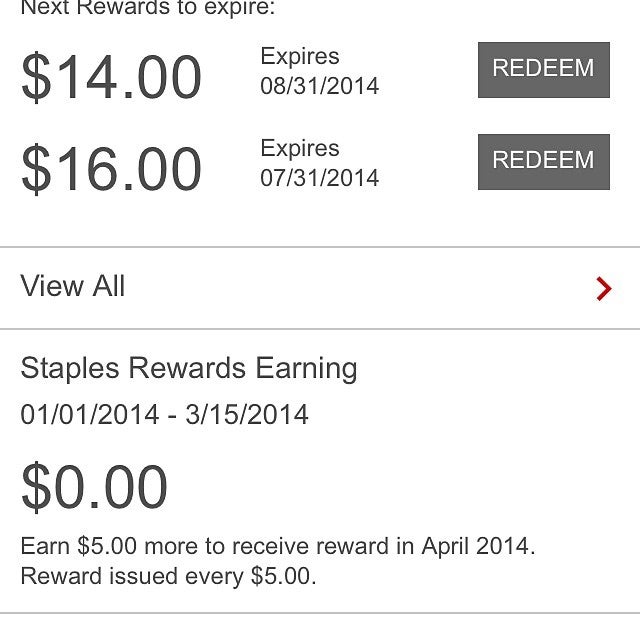640x640 pixels.
Task: Redeem the $16.00 reward expiring 07/31/2014
Action: (x=543, y=161)
